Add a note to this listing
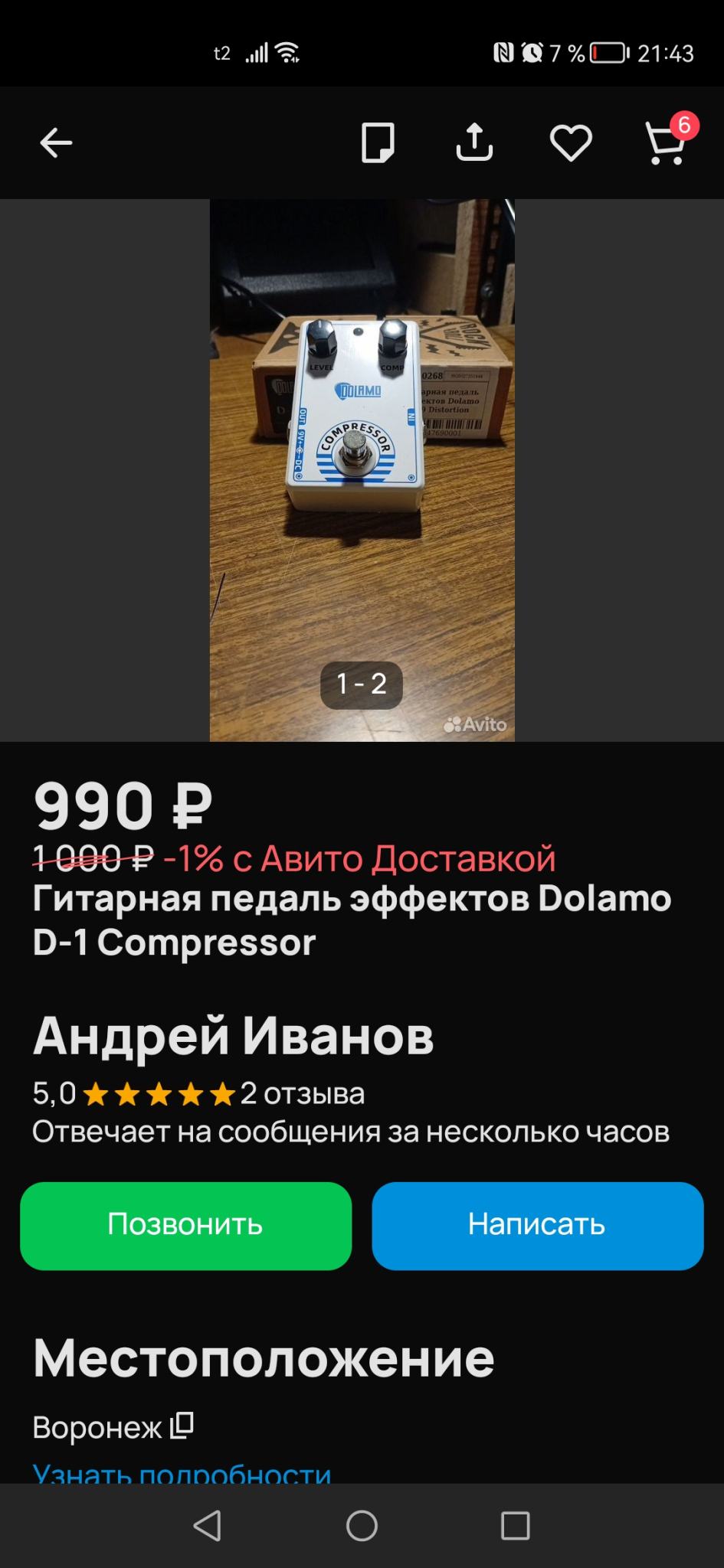The width and height of the screenshot is (724, 1568). [378, 143]
